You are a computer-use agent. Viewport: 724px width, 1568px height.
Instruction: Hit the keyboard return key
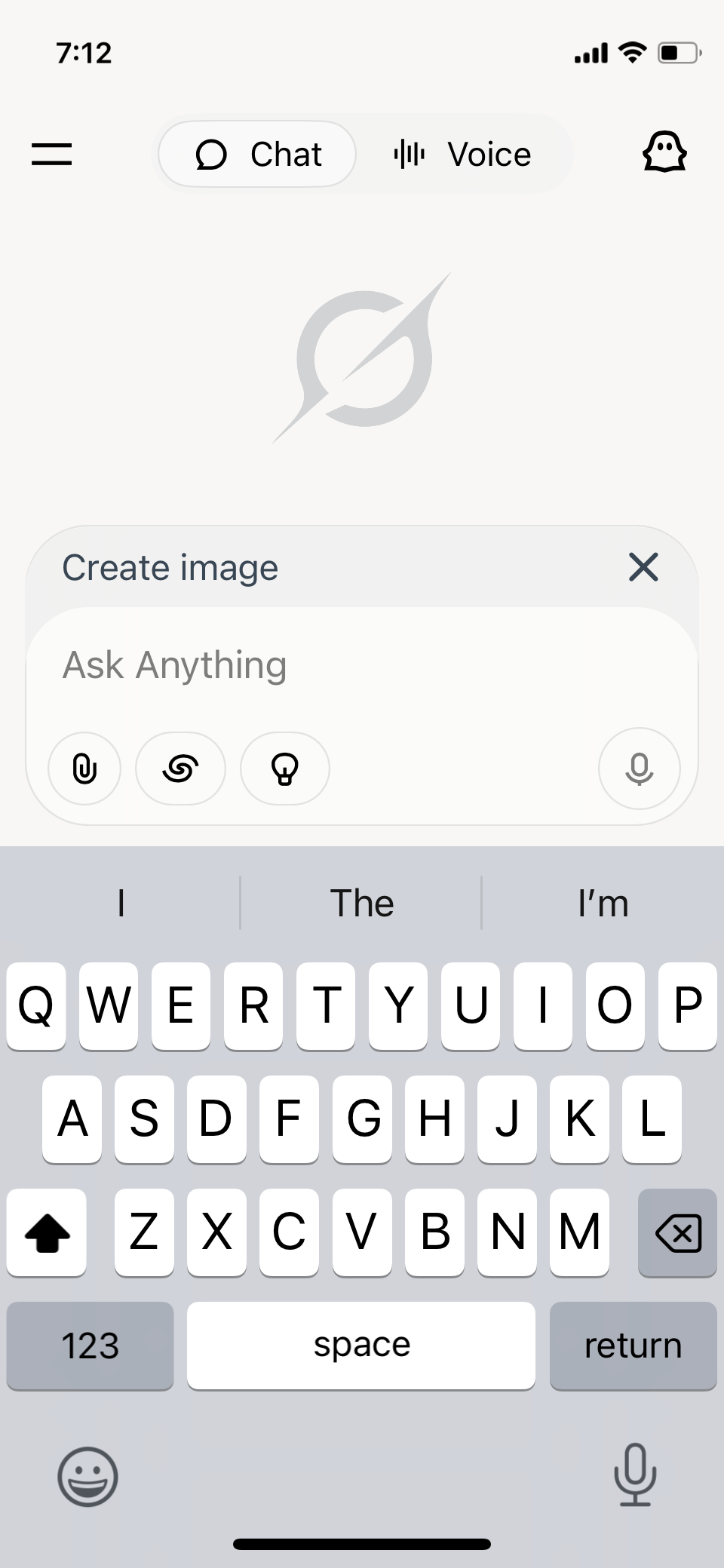[x=633, y=1346]
